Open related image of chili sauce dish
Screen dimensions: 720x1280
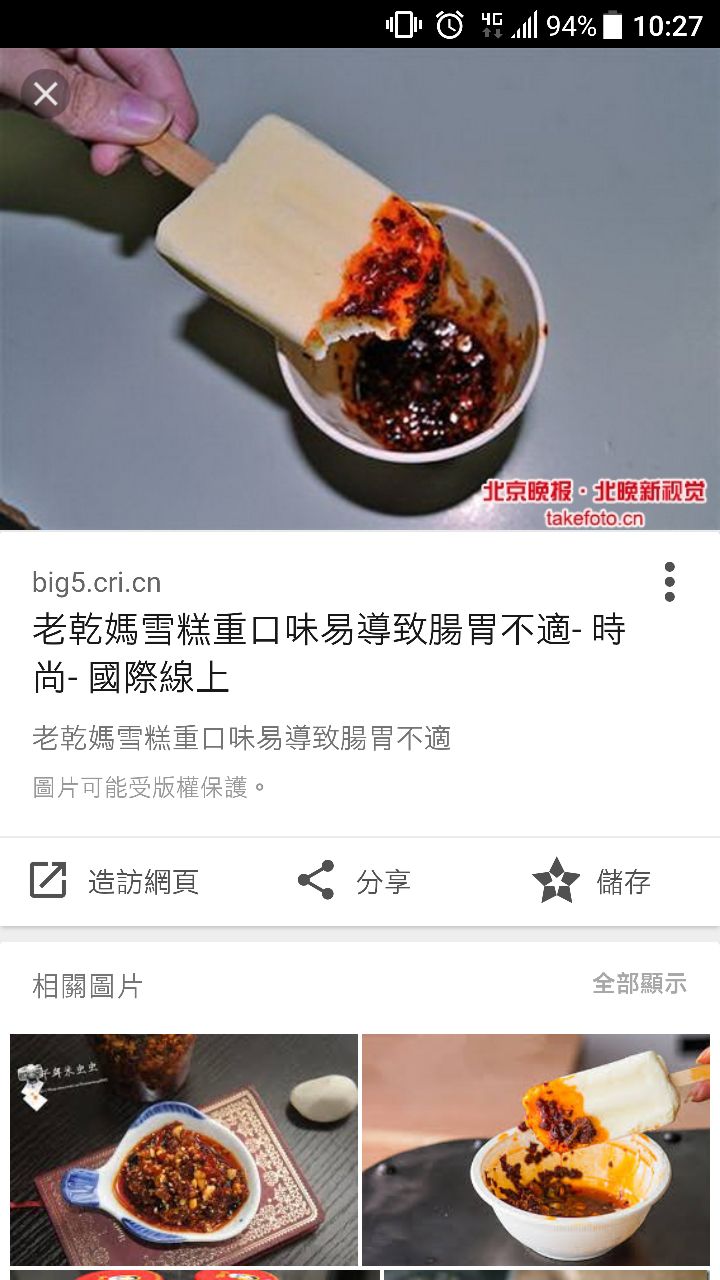click(x=184, y=1149)
